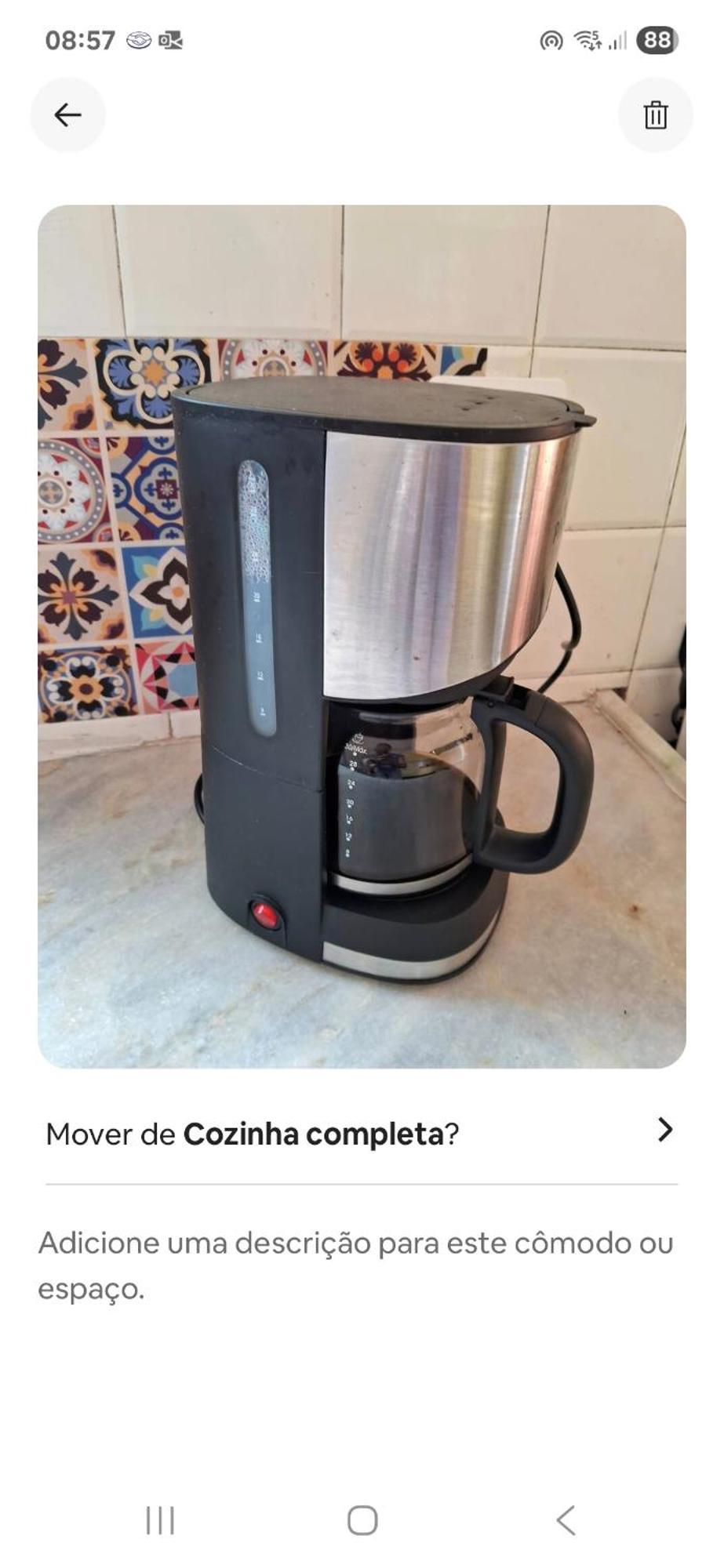724x1568 pixels.
Task: Go back using the arrow button
Action: (x=67, y=115)
